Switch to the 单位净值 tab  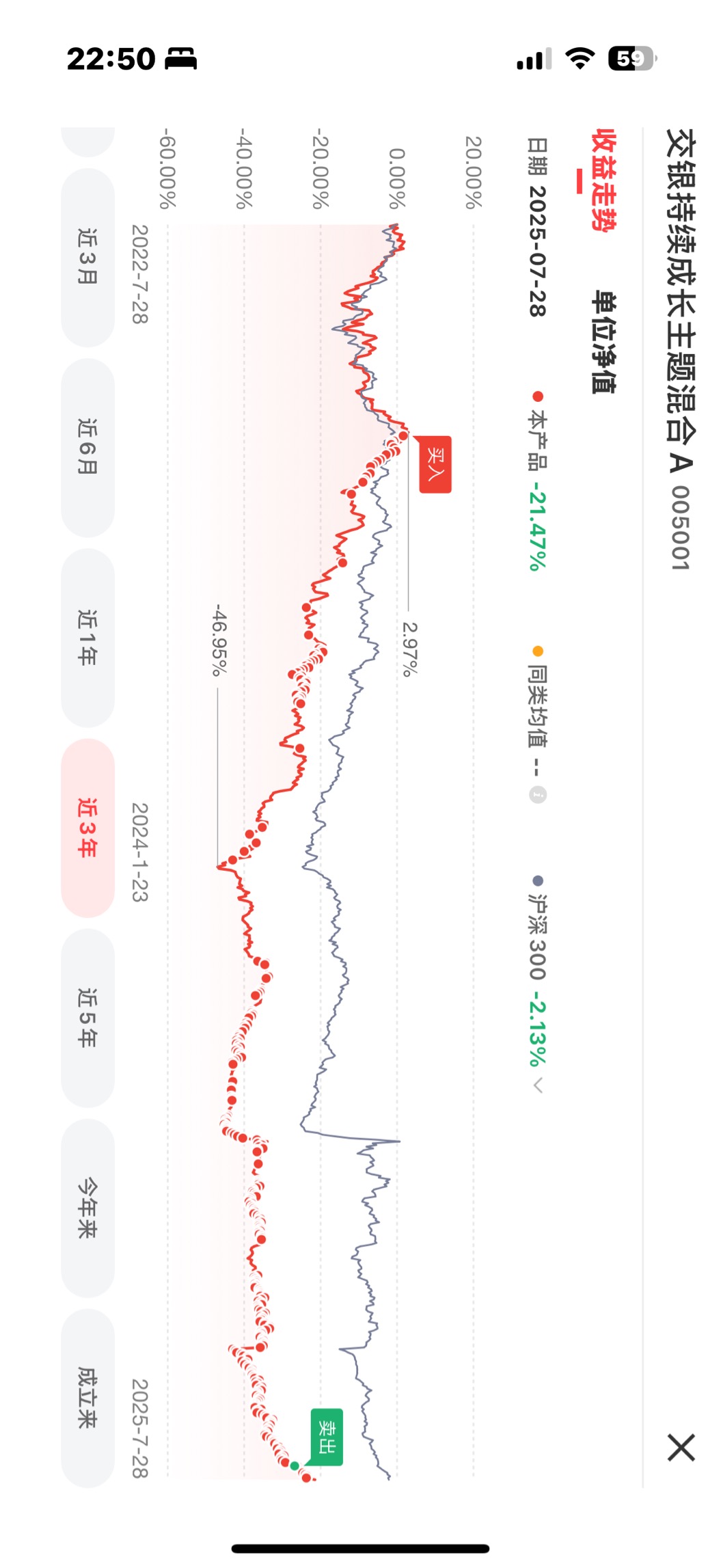click(x=603, y=342)
